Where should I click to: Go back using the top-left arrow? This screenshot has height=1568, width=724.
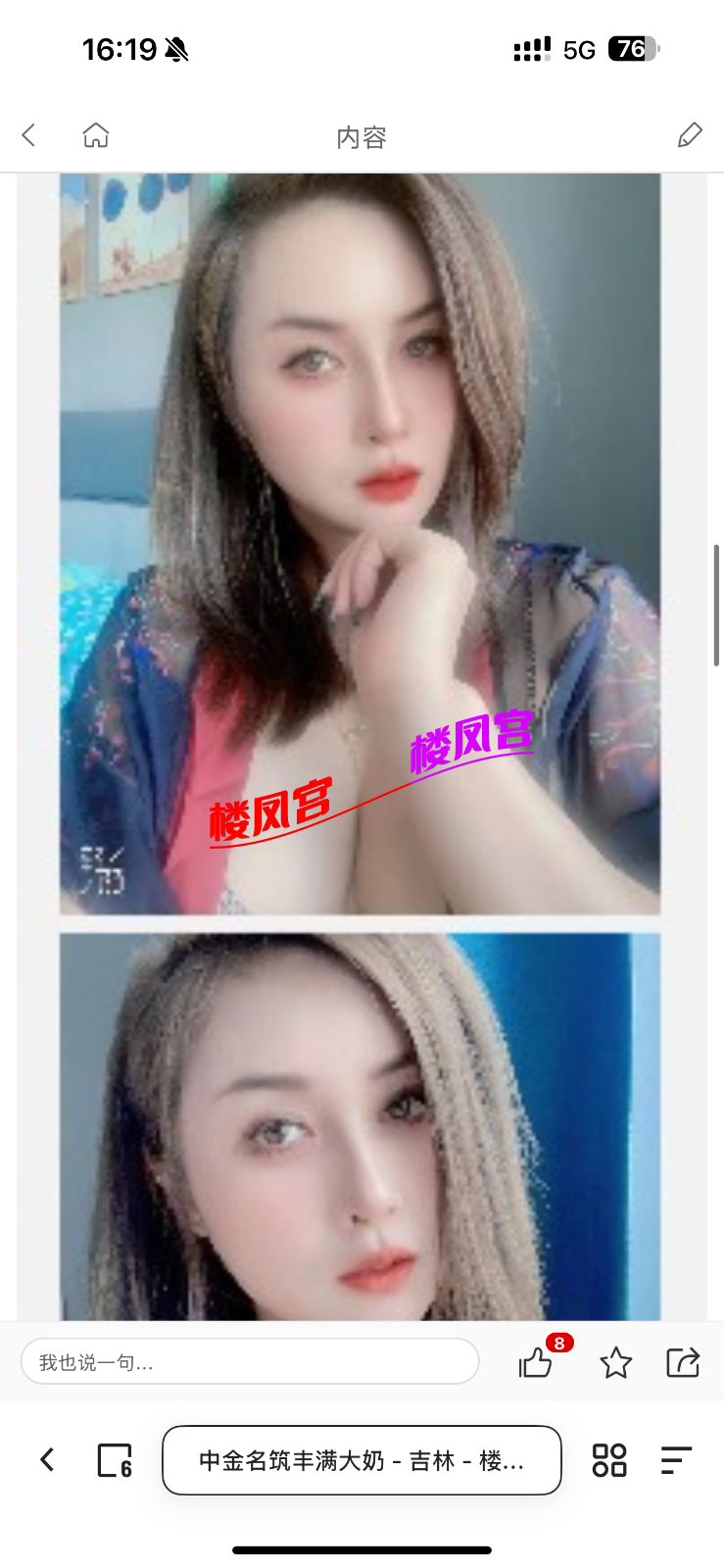tap(28, 135)
